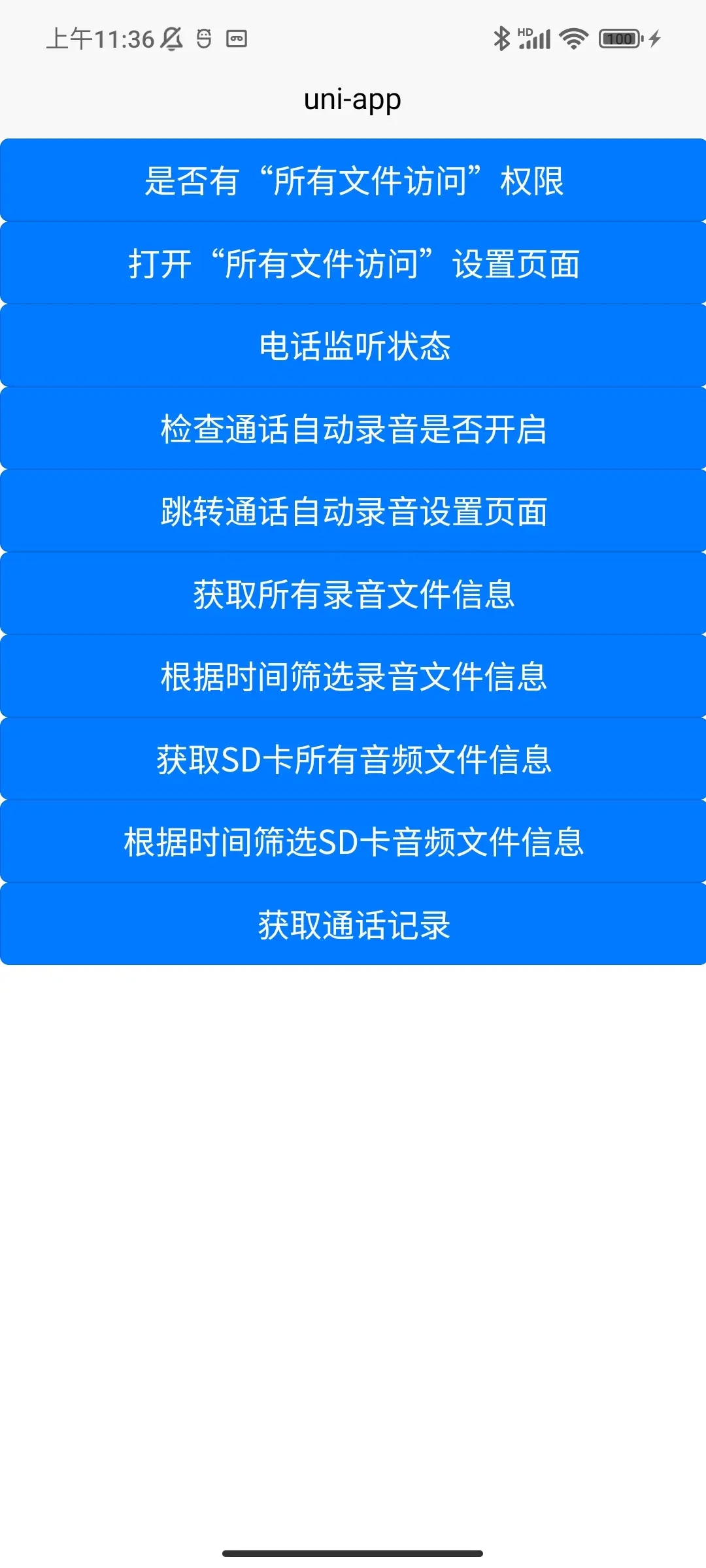Viewport: 706px width, 1568px height.
Task: Open the 打开“所有文件访问”设置页面 button
Action: coord(353,263)
